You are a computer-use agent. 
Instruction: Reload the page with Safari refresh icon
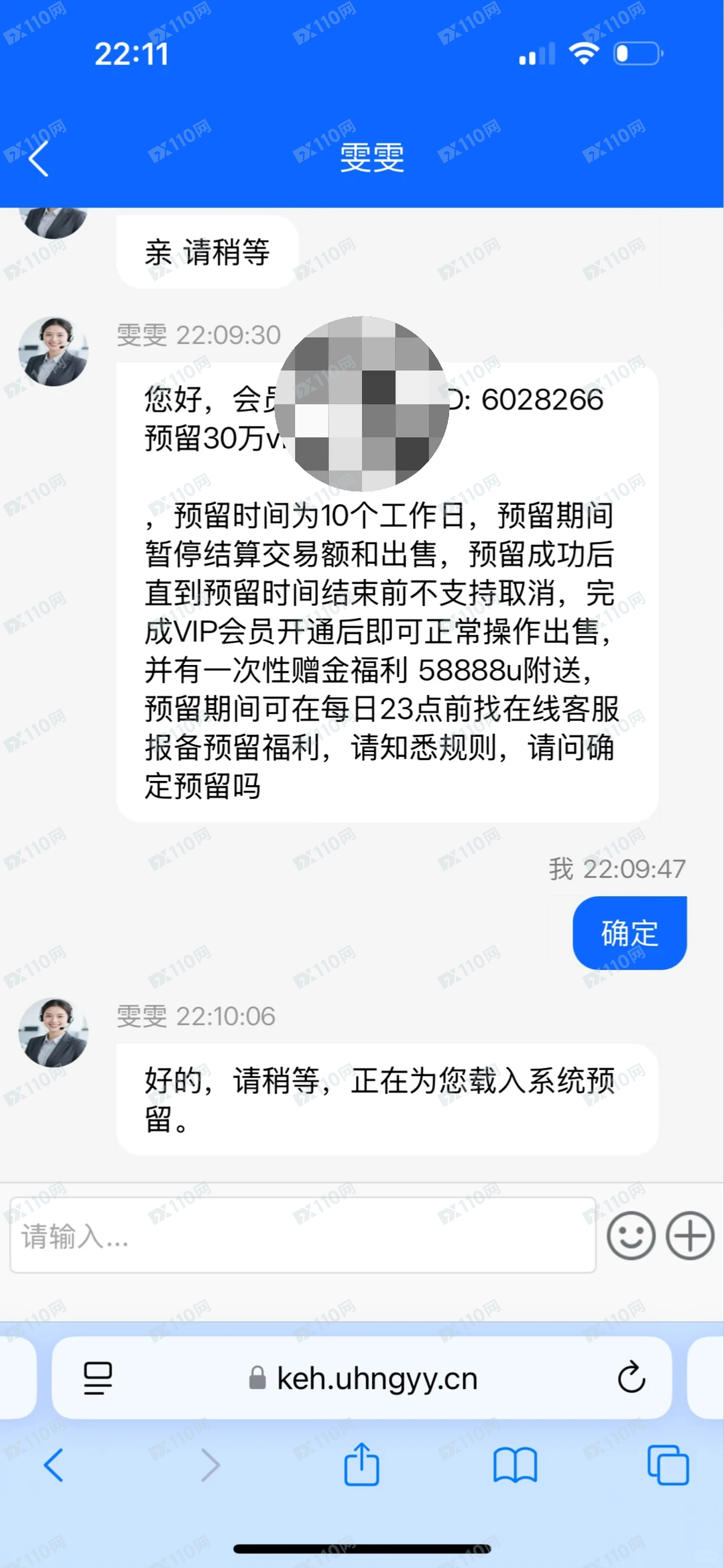pos(631,1378)
